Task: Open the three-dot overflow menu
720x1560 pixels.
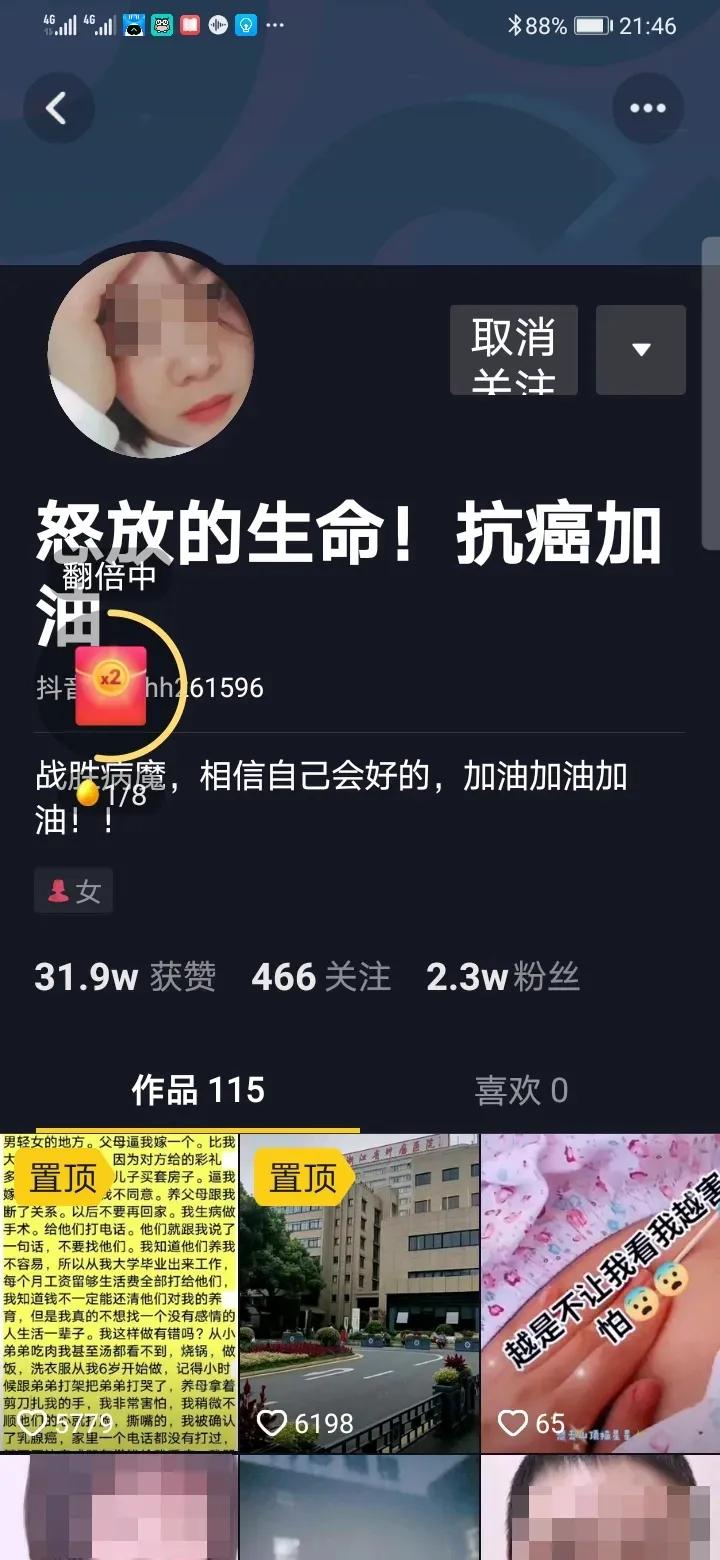Action: 647,108
